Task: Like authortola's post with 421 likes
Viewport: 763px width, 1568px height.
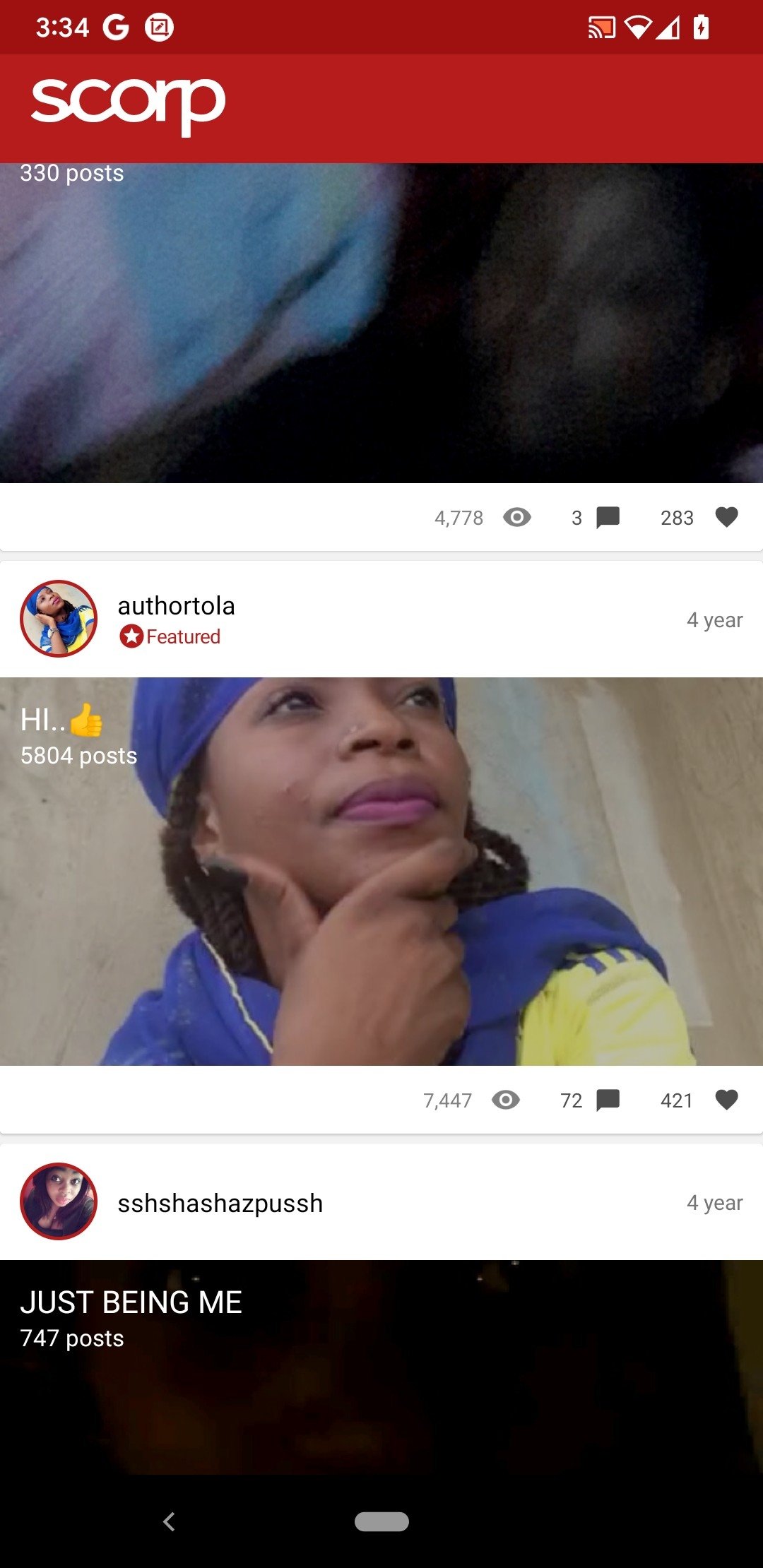Action: click(726, 1100)
